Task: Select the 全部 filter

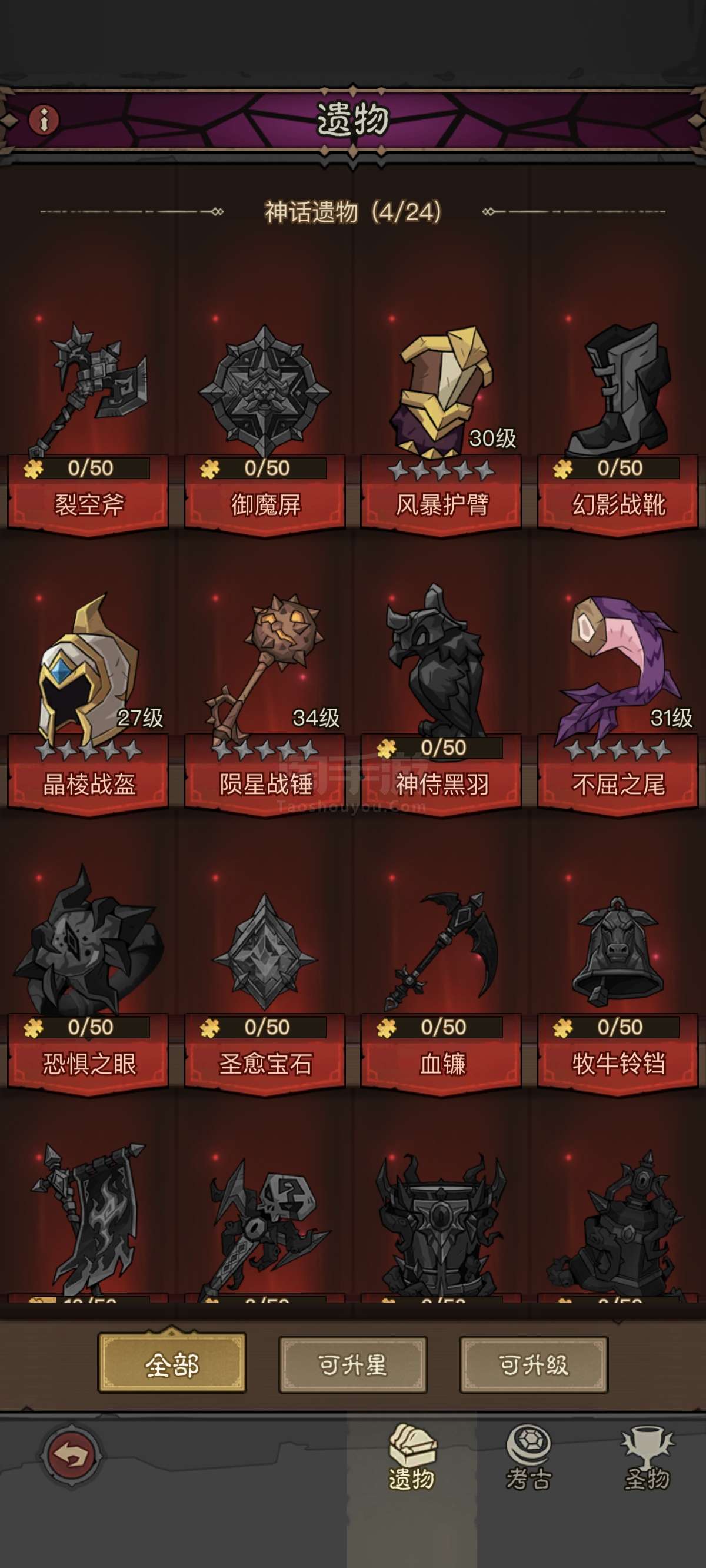Action: (x=172, y=1365)
